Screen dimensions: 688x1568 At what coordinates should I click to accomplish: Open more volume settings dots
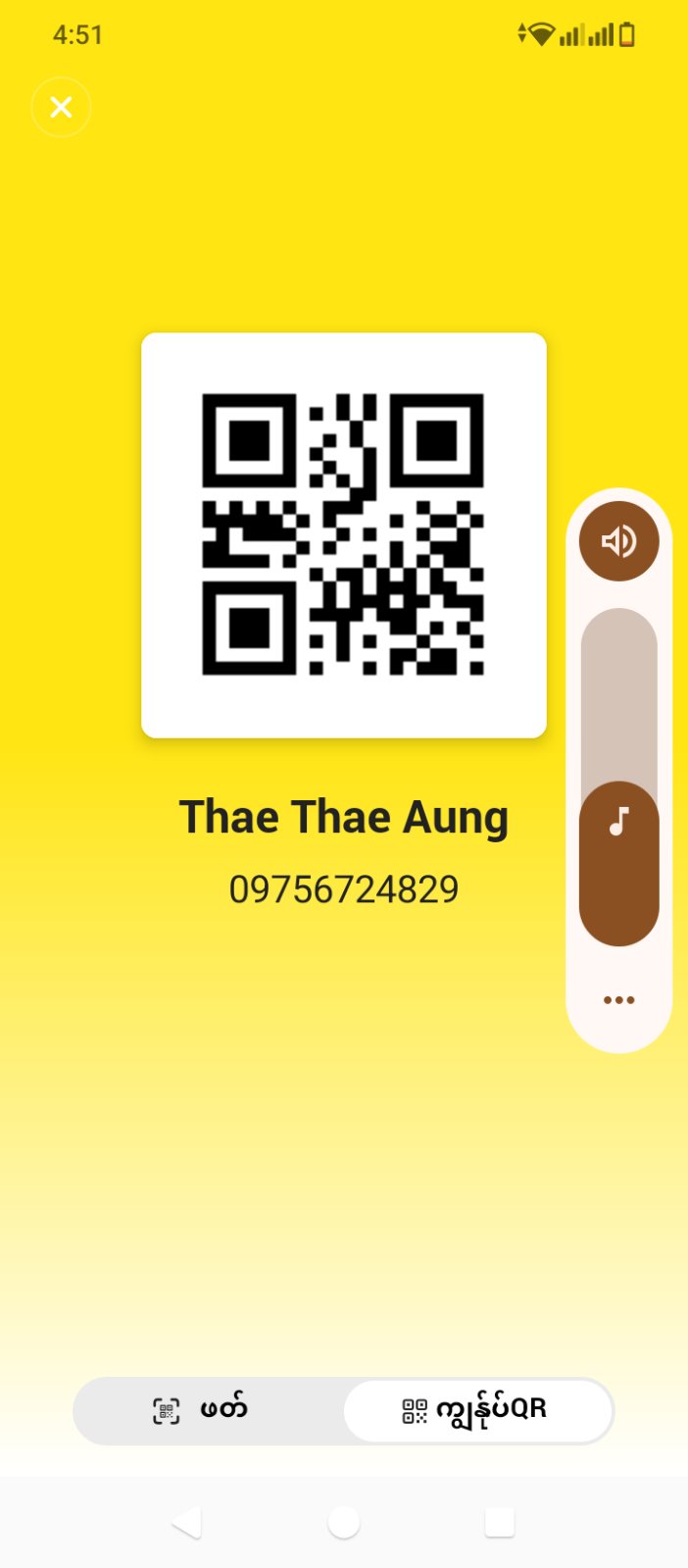click(618, 1000)
